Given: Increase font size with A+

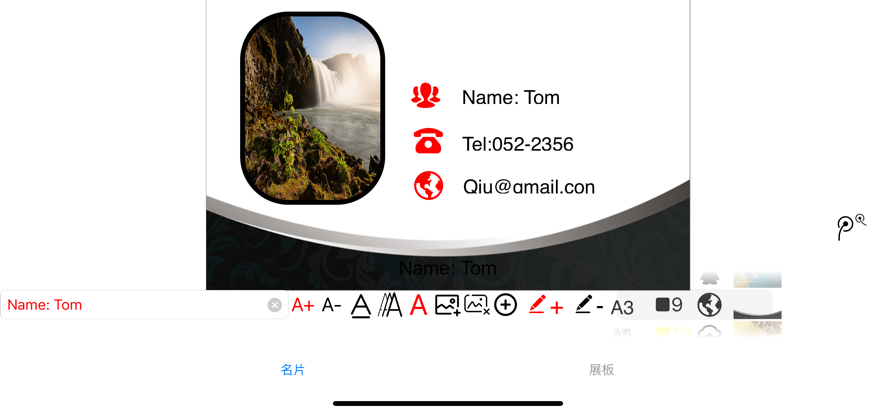Looking at the screenshot, I should [303, 305].
